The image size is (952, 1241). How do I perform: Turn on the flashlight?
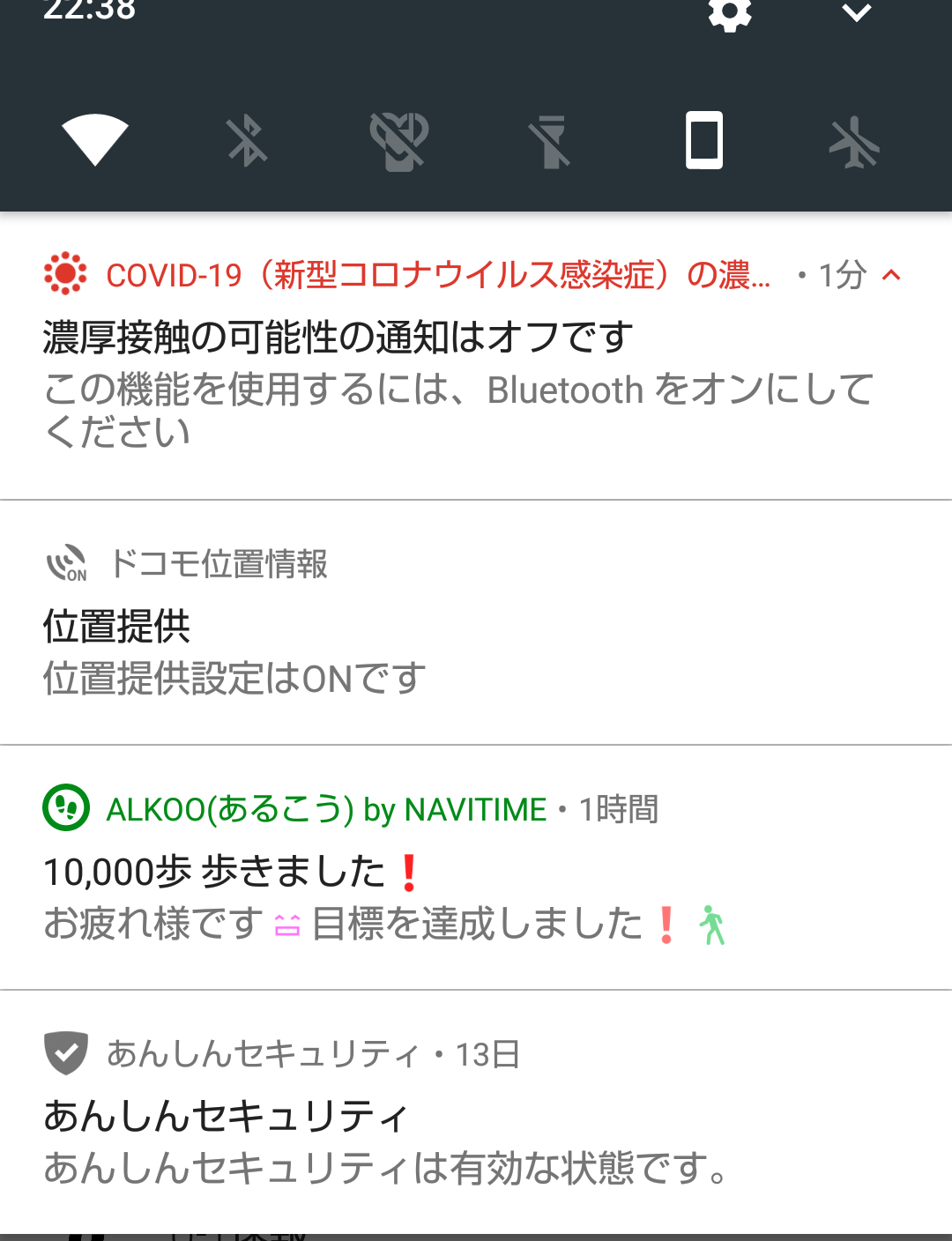point(551,141)
